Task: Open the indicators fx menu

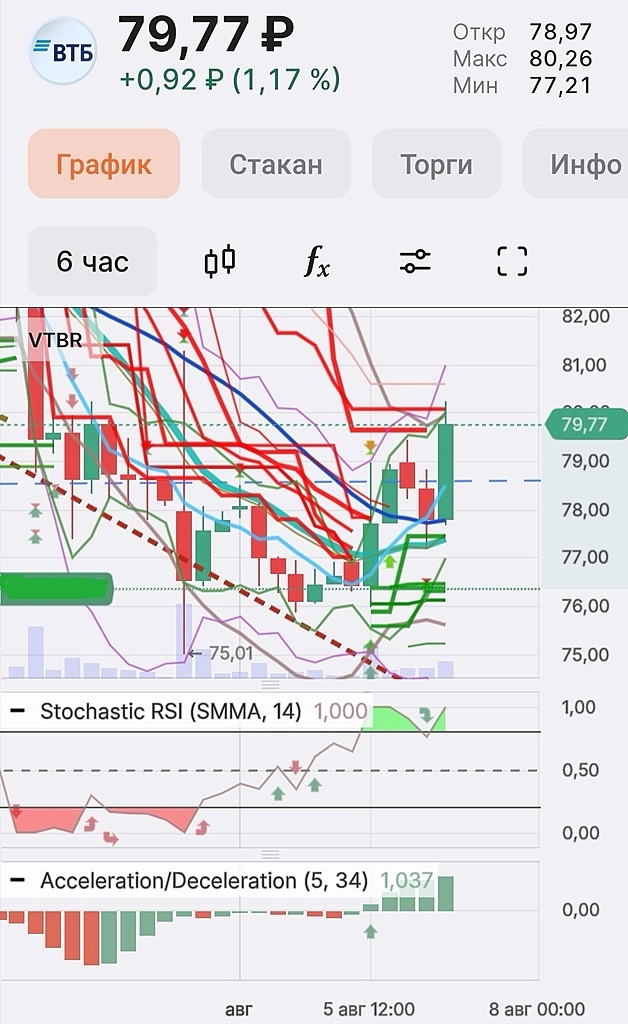Action: [317, 262]
